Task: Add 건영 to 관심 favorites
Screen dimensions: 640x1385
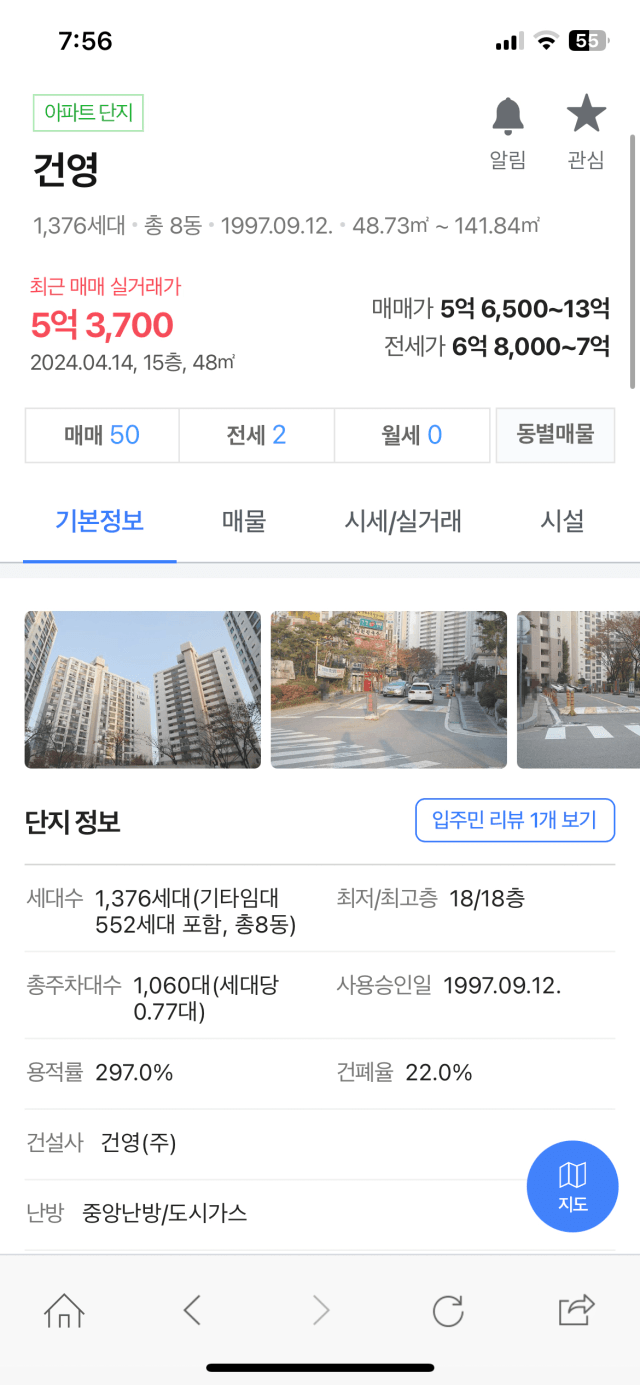Action: (x=586, y=132)
